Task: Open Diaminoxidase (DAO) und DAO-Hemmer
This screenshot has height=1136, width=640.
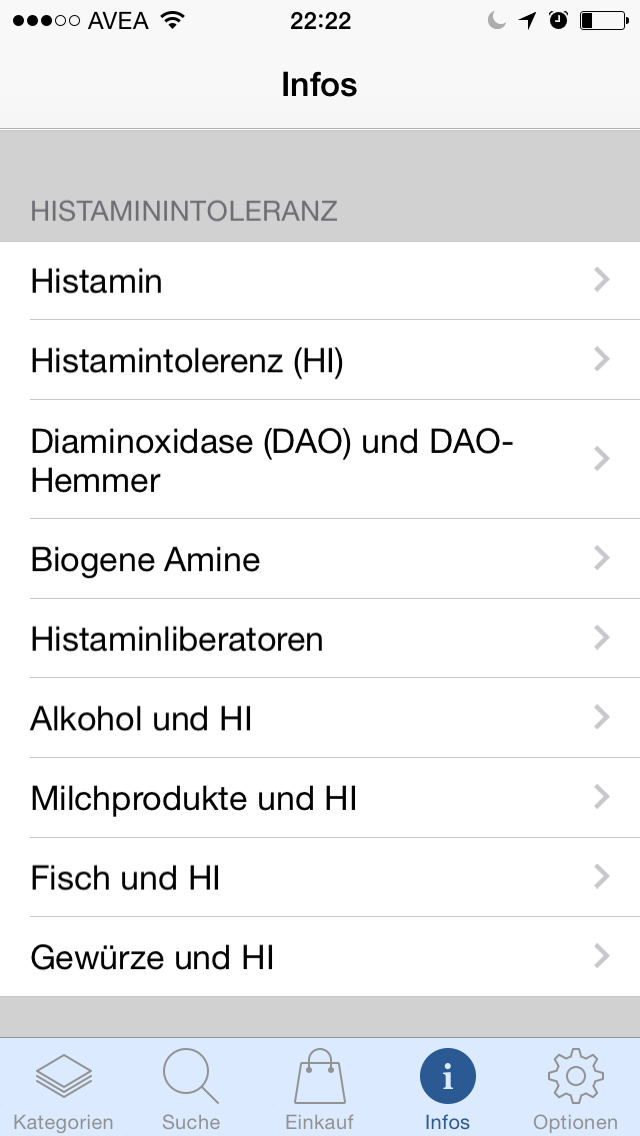Action: (320, 459)
